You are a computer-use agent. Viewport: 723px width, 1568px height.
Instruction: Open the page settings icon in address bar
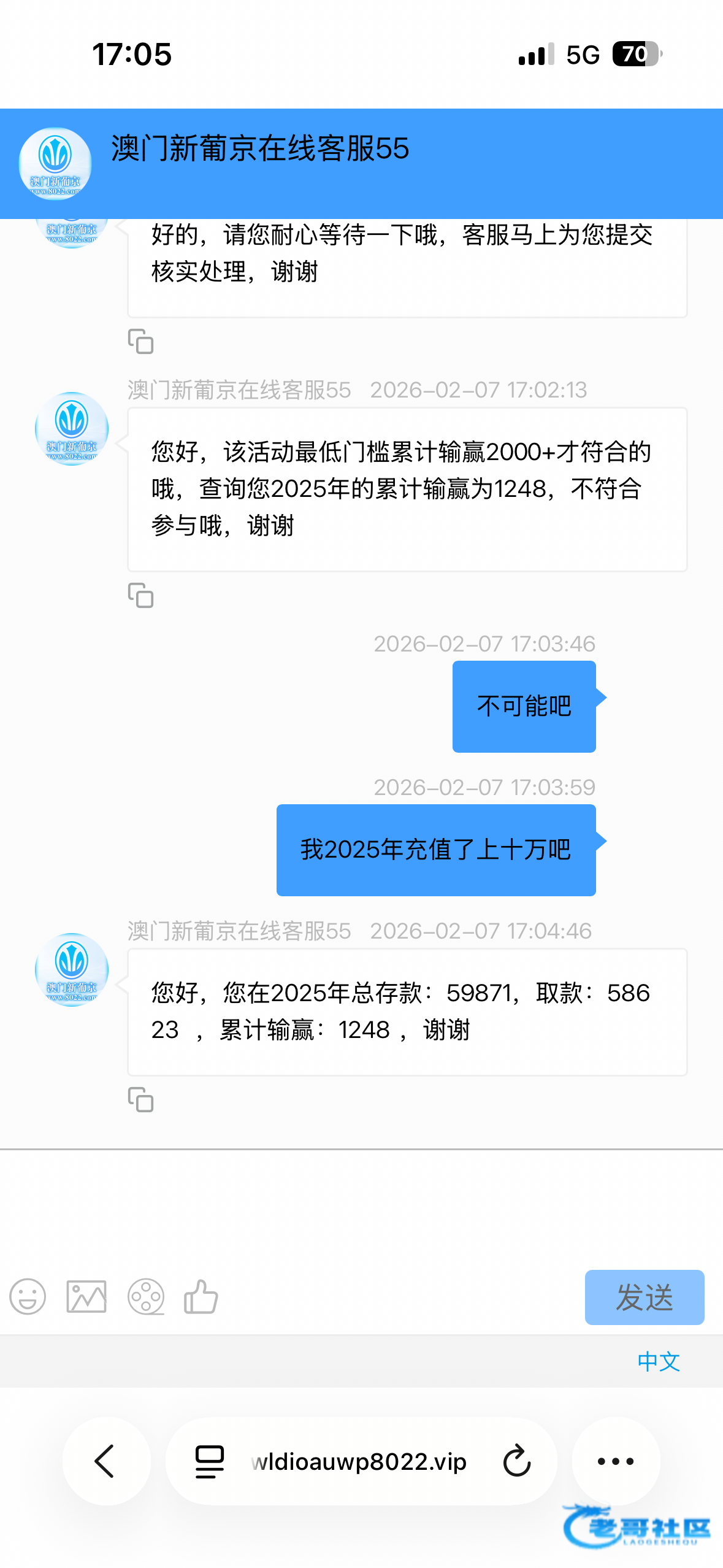pyautogui.click(x=209, y=1461)
